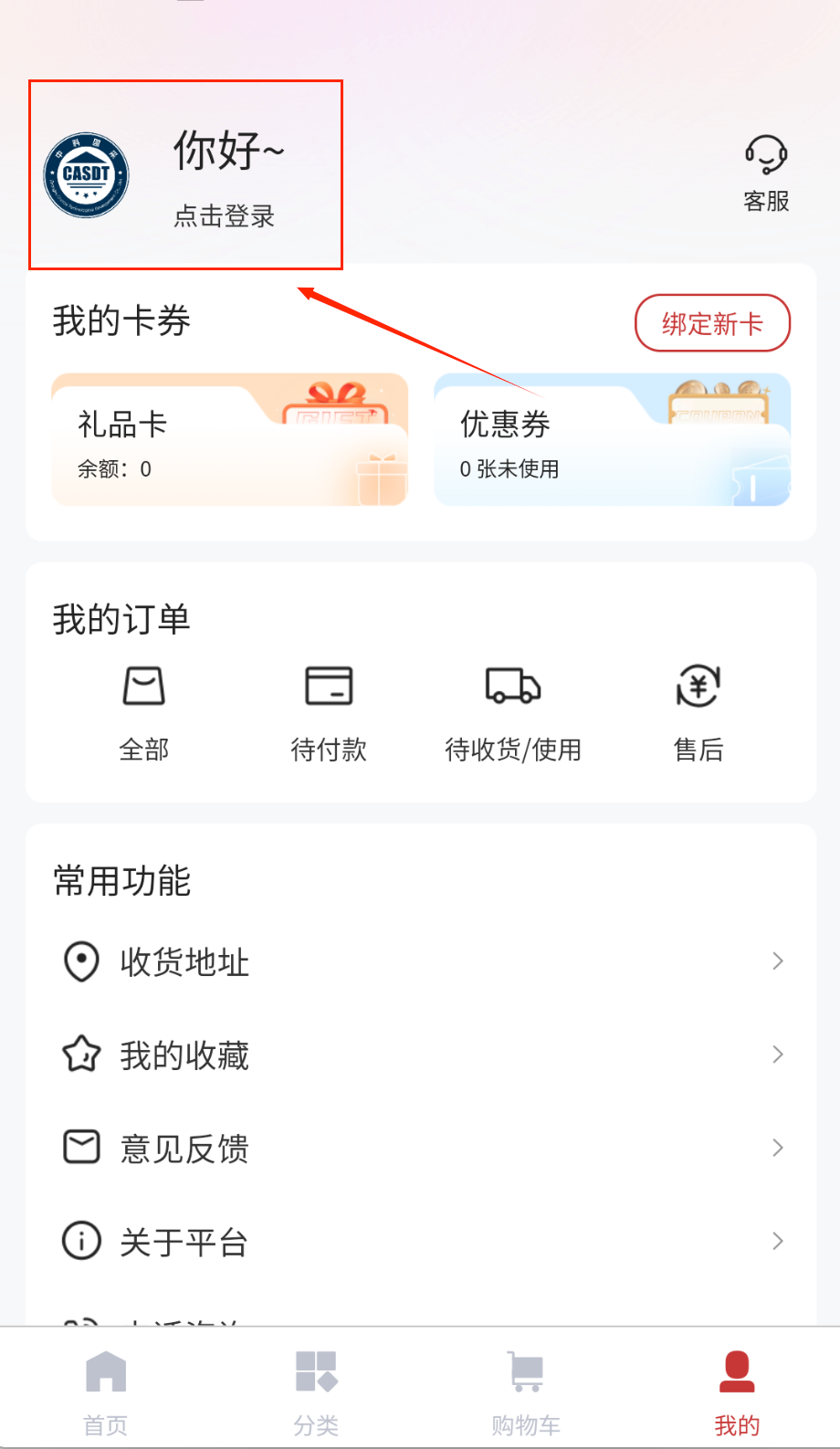Tap the 绑定新卡 button

pyautogui.click(x=712, y=323)
